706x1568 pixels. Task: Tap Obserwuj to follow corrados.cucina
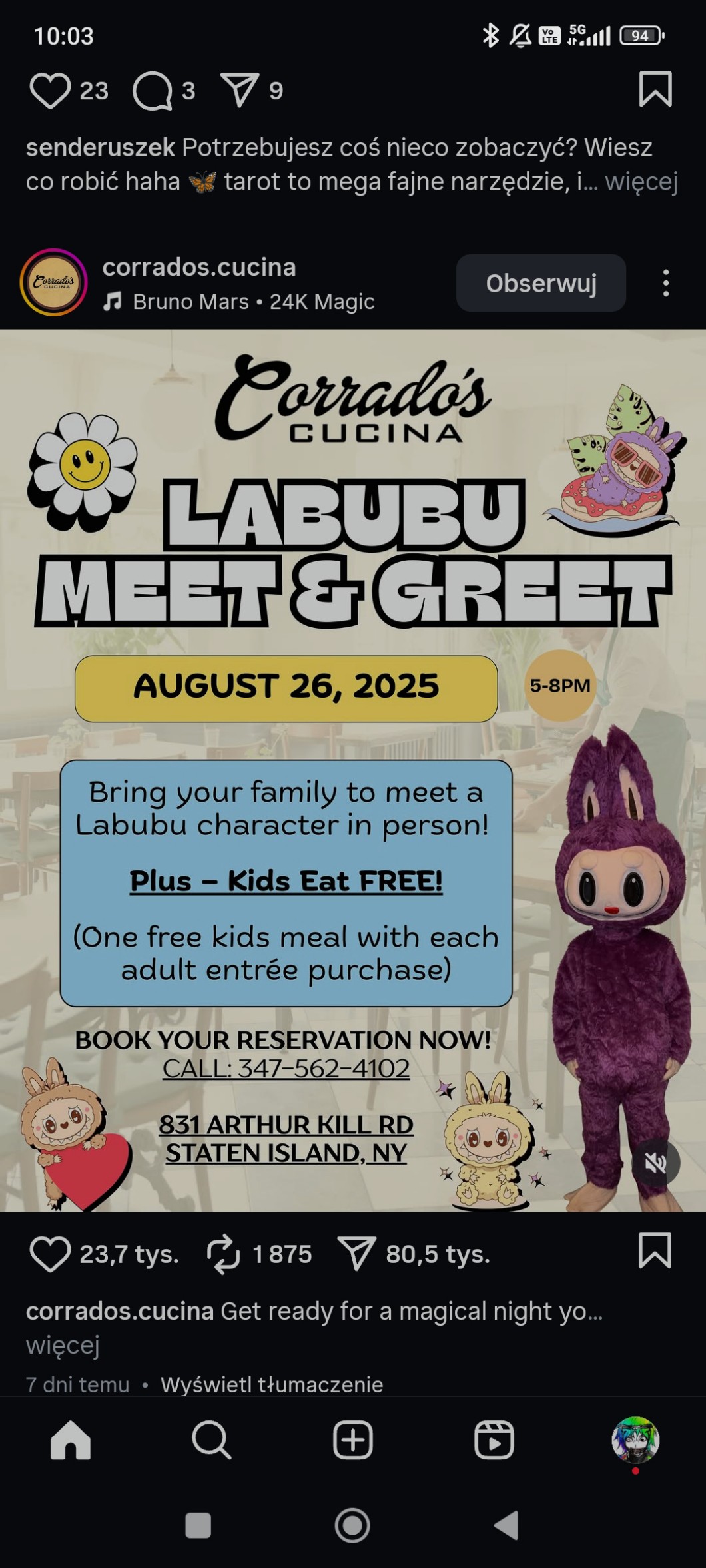(x=540, y=283)
